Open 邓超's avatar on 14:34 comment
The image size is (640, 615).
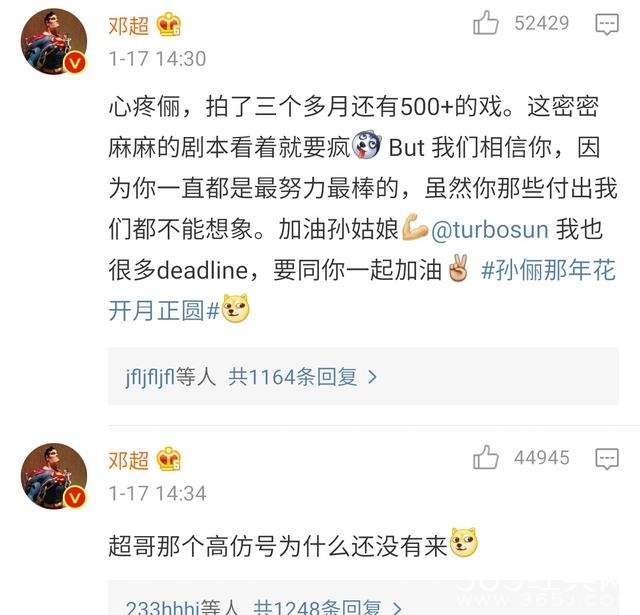coord(55,475)
